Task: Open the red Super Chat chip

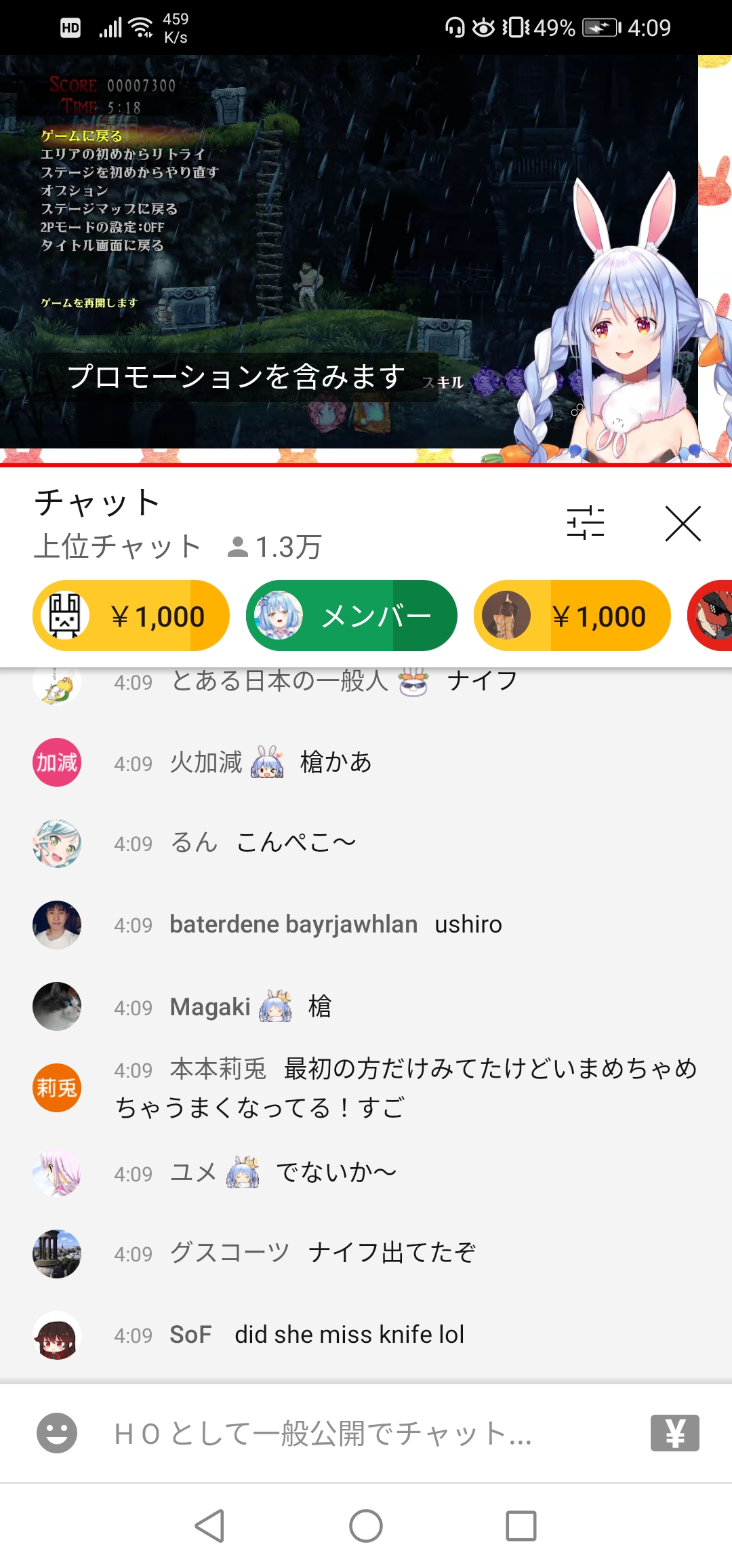Action: pyautogui.click(x=712, y=616)
